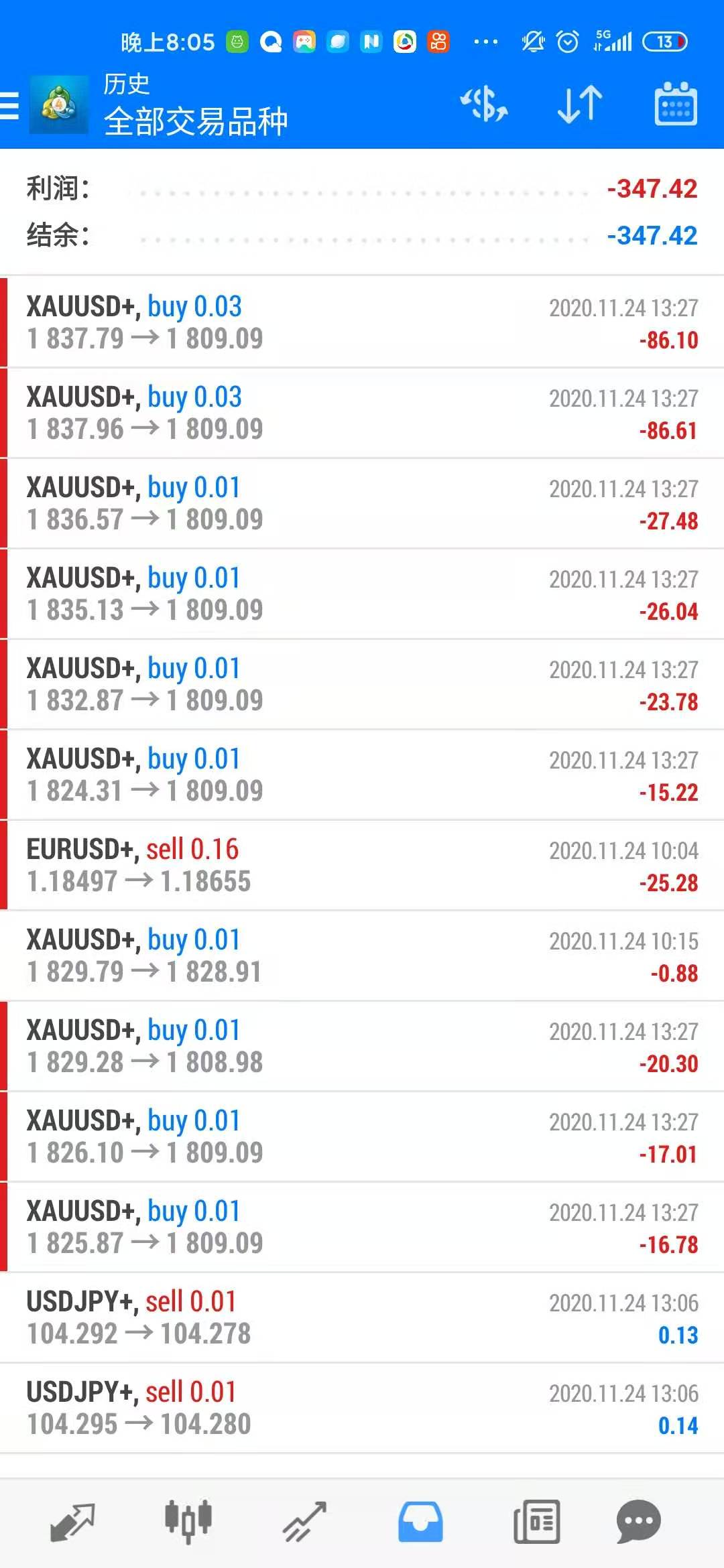This screenshot has height=1568, width=724.
Task: Open the XAUUSD+ trade with -86.61 loss
Action: point(362,413)
